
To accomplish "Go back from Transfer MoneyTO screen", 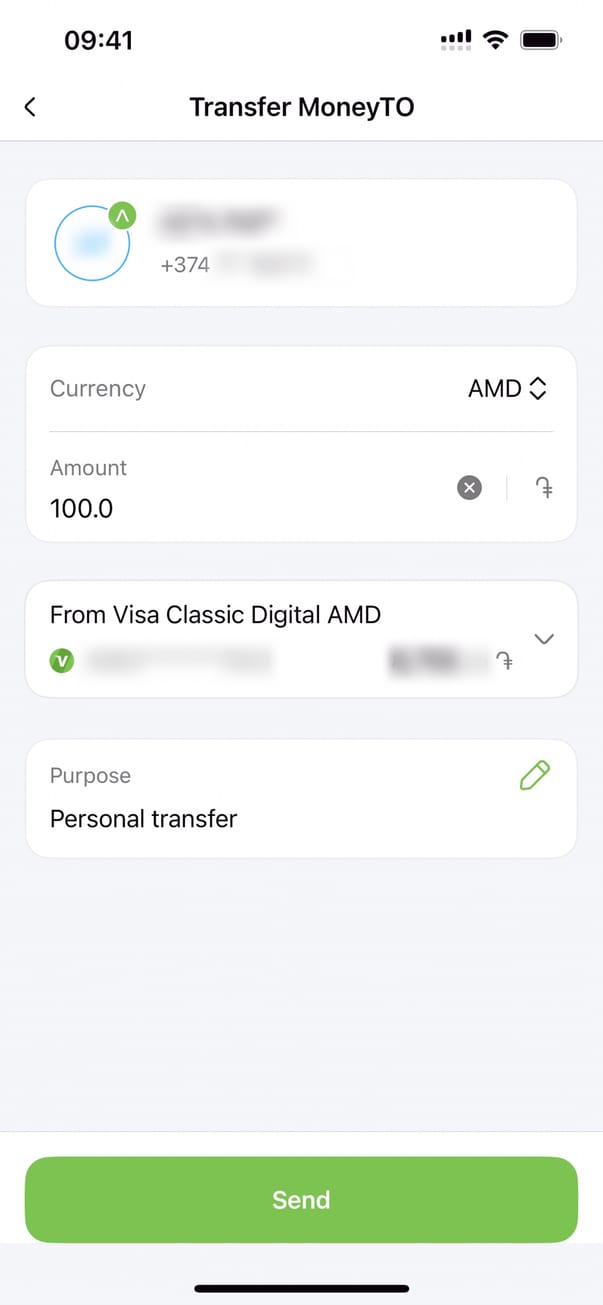I will (30, 107).
